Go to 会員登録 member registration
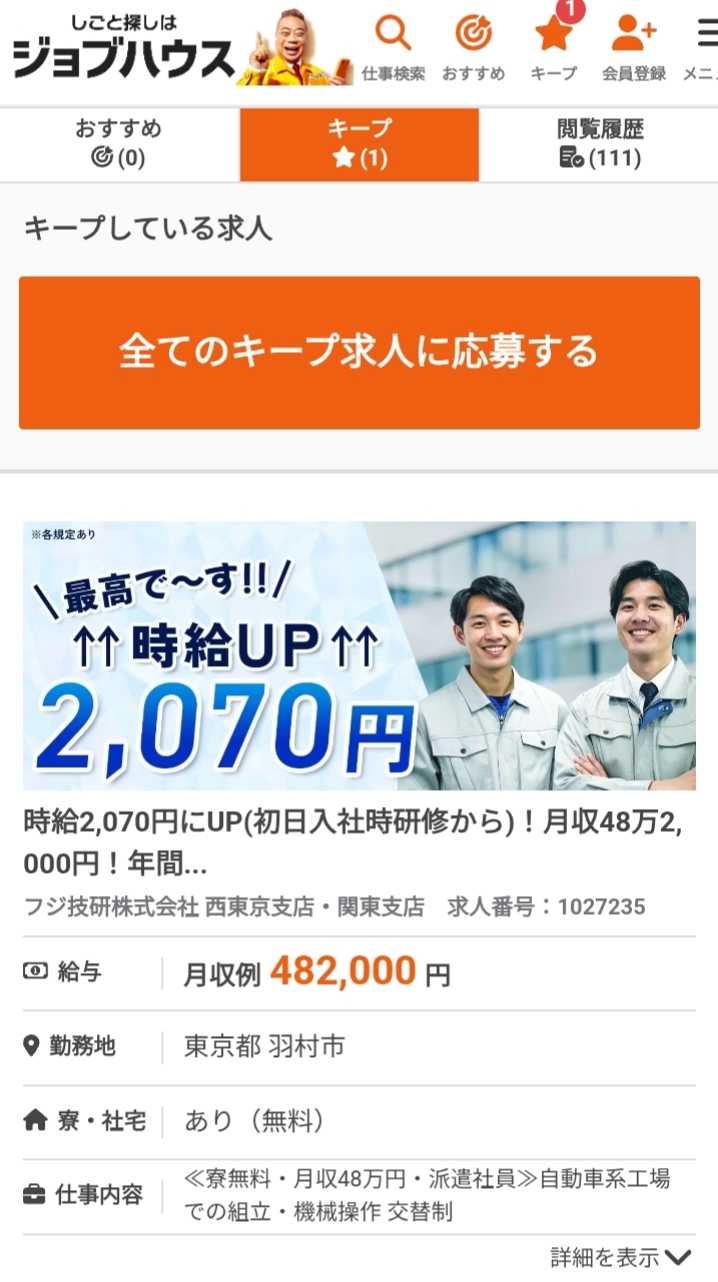Viewport: 718px width, 1282px height. pos(634,47)
